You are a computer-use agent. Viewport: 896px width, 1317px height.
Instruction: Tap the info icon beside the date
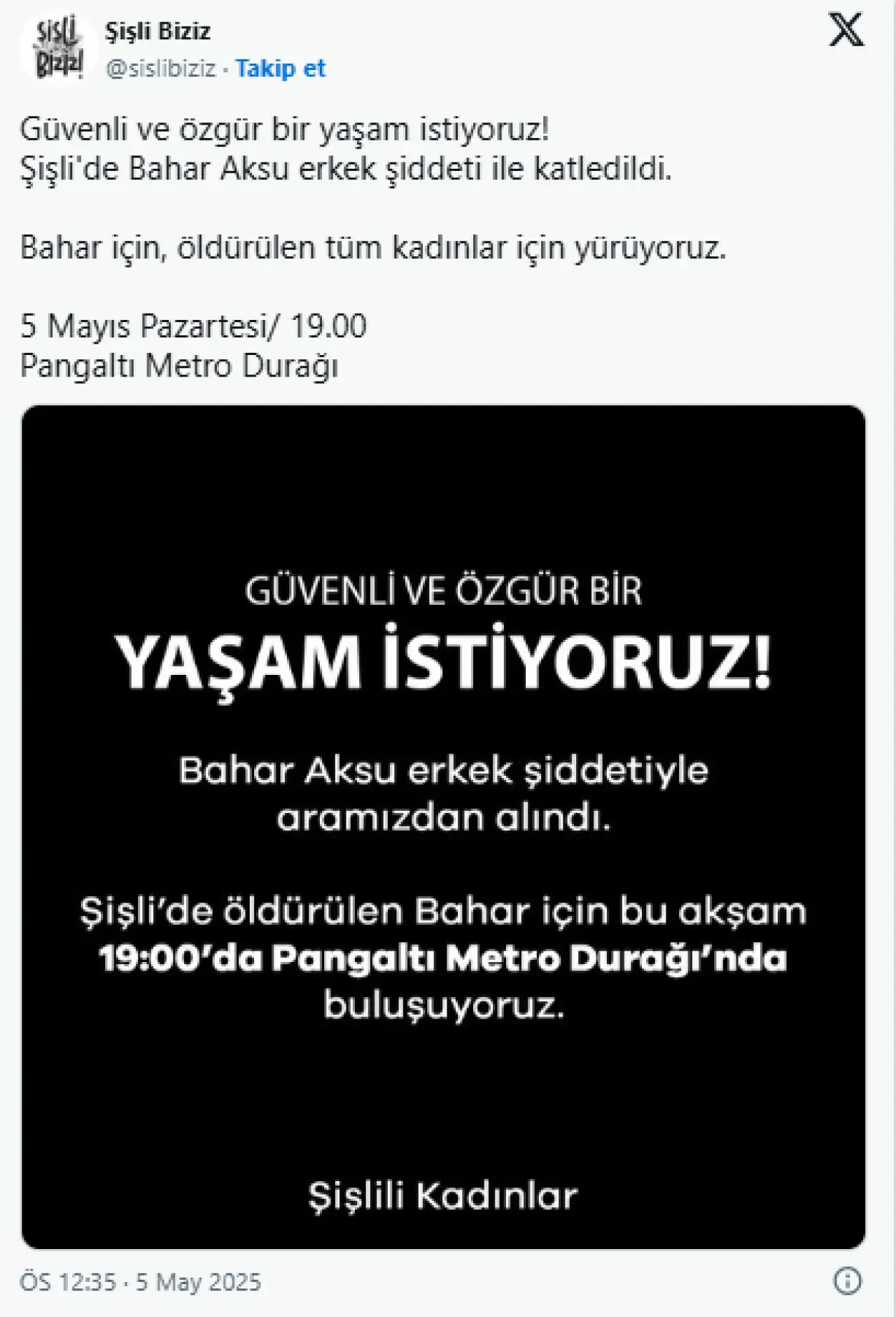[x=847, y=1281]
